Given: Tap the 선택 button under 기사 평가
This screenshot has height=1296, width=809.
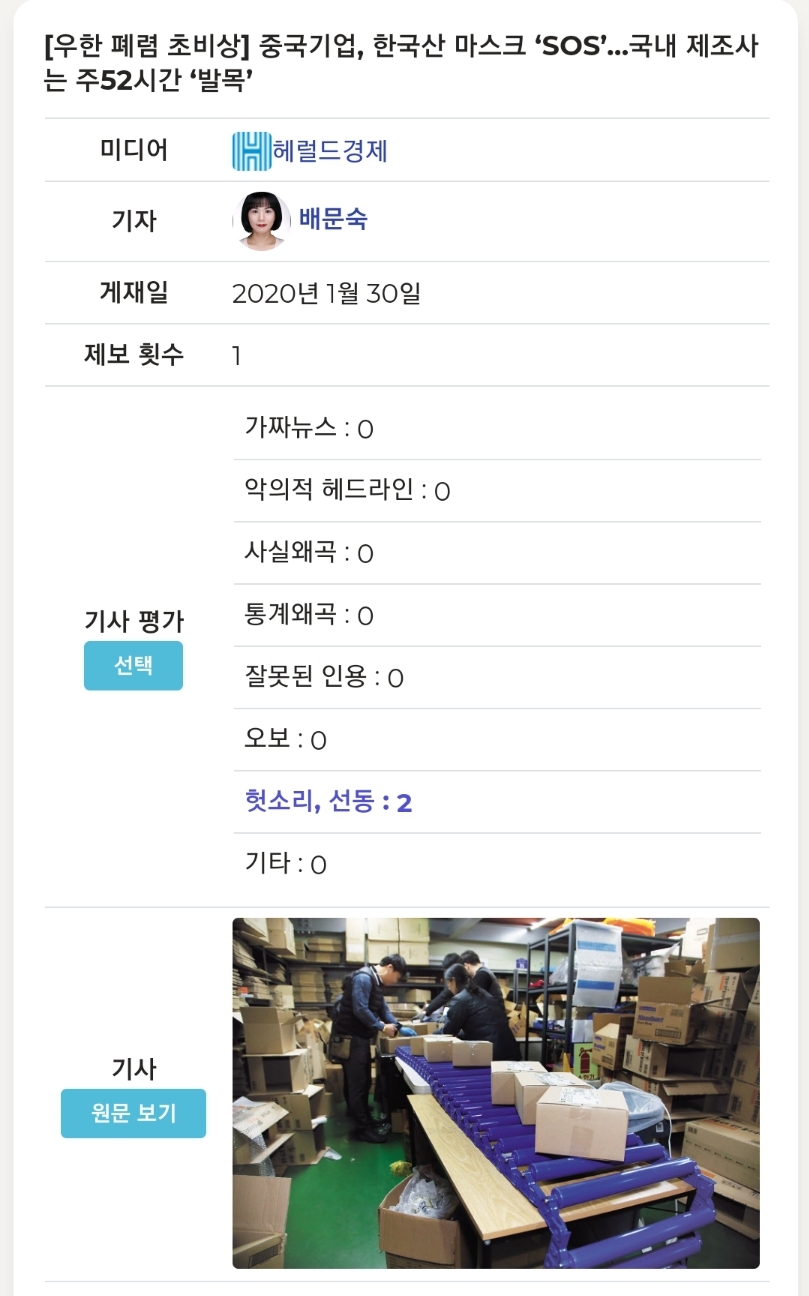Looking at the screenshot, I should tap(133, 666).
